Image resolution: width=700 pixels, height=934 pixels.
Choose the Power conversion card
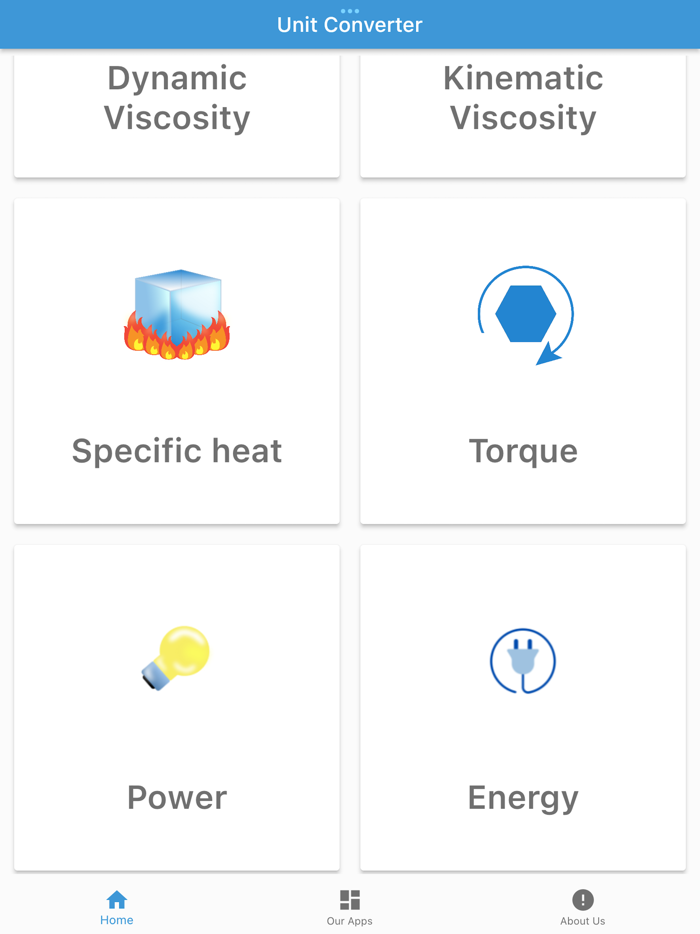click(177, 707)
